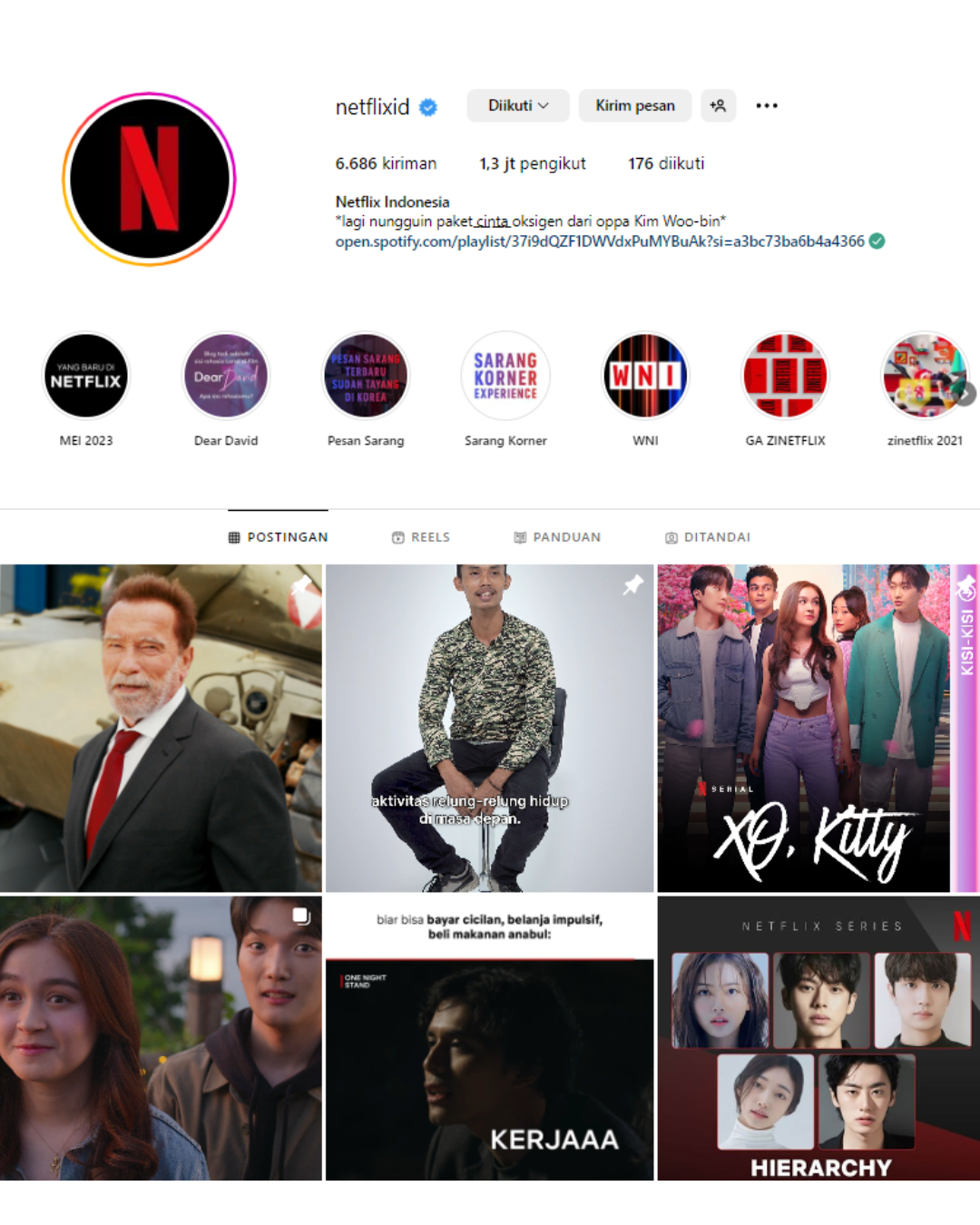Switch to the Panduan tab
The height and width of the screenshot is (1225, 980).
[557, 537]
